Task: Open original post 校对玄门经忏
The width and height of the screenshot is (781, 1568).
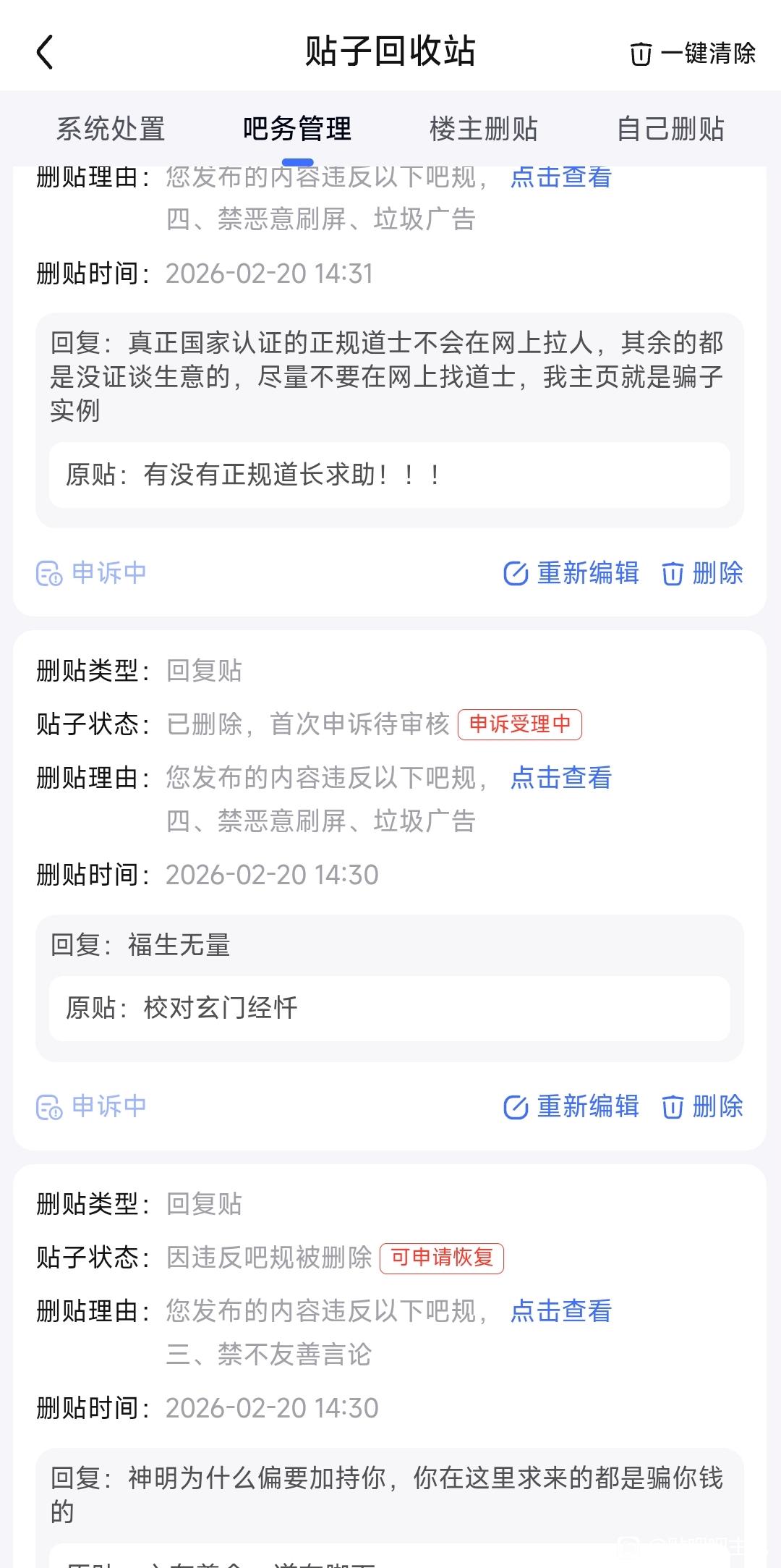Action: [x=389, y=1008]
